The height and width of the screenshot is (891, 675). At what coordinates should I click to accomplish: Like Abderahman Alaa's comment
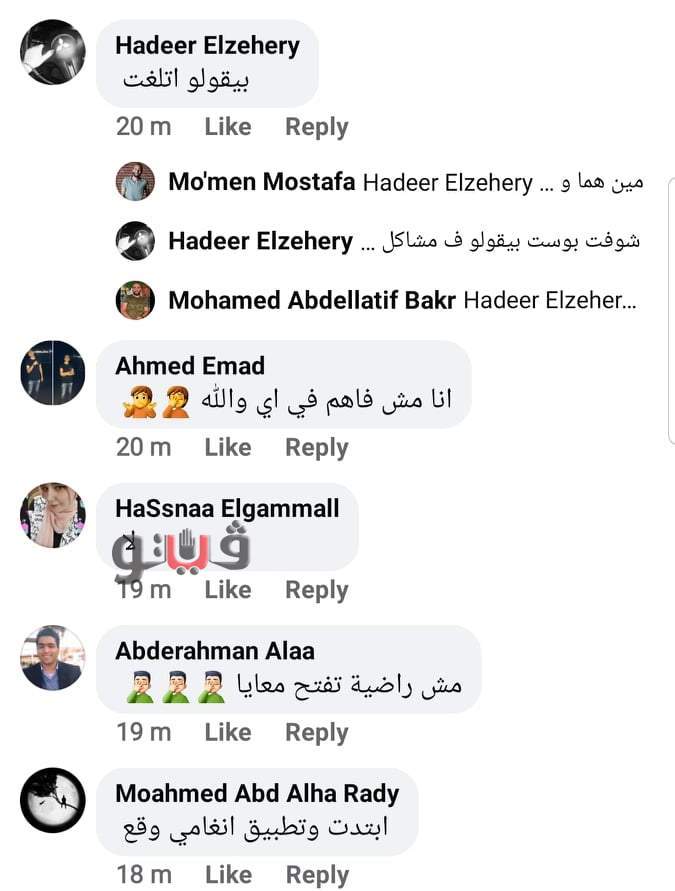point(228,733)
